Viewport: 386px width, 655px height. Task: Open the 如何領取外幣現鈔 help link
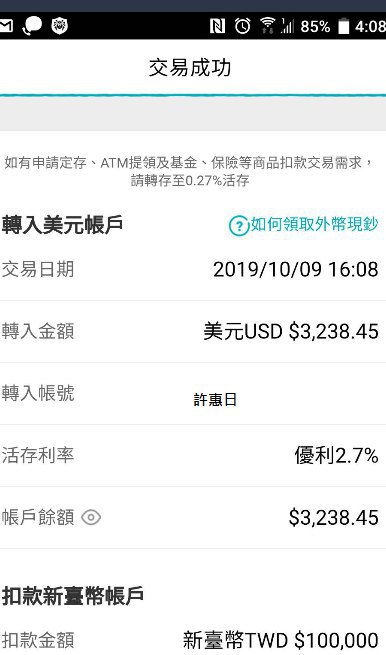point(303,225)
